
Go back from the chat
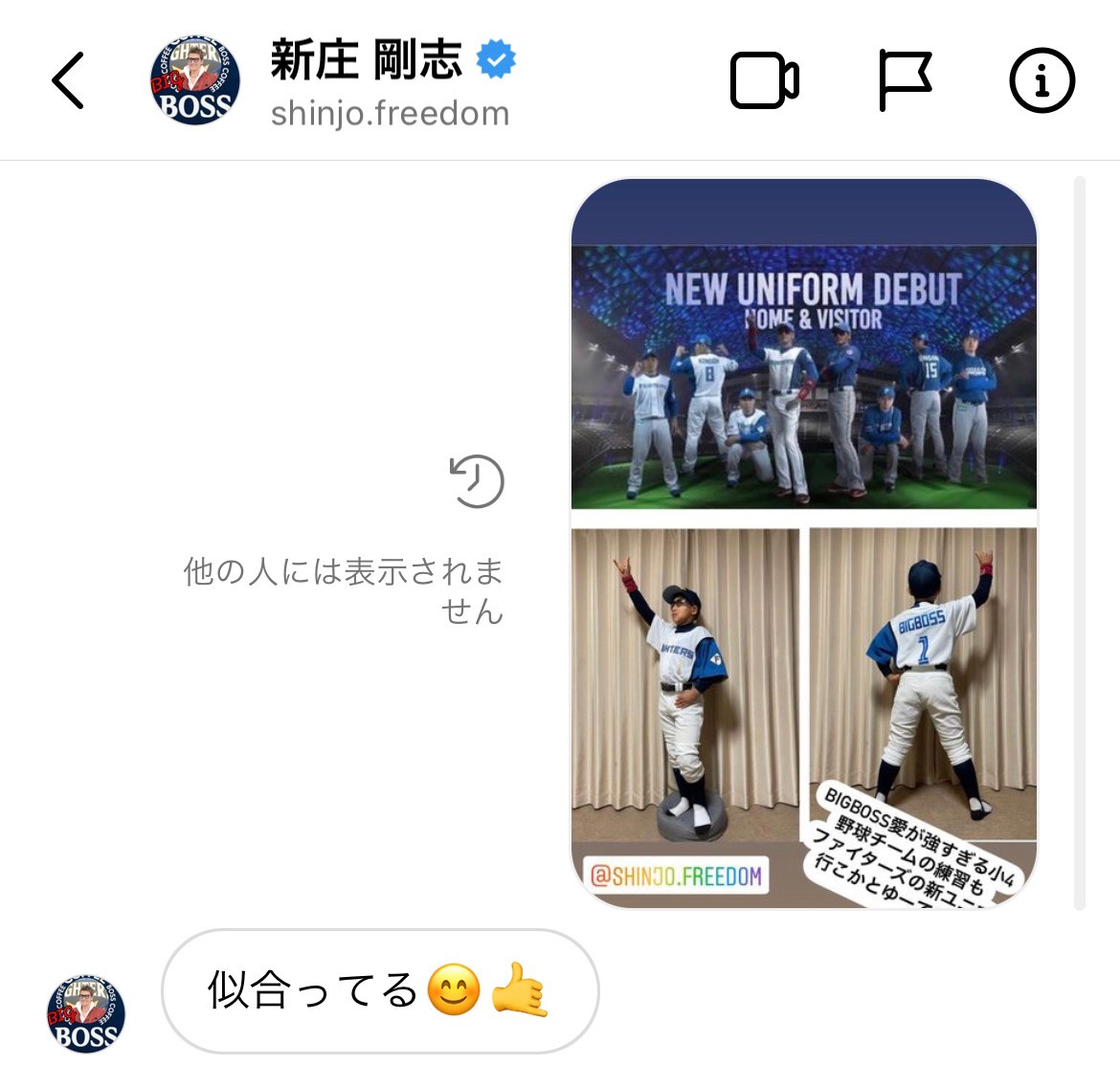coord(68,80)
